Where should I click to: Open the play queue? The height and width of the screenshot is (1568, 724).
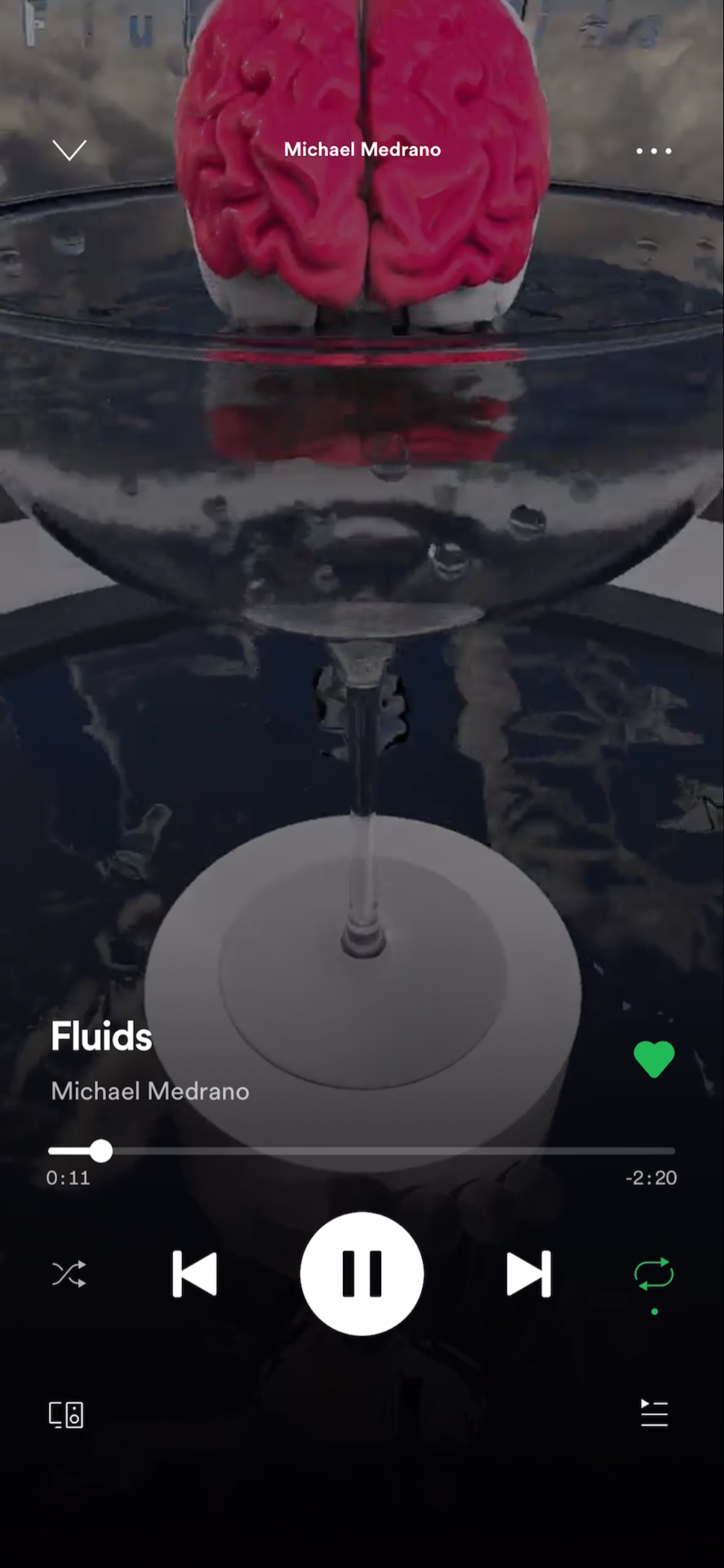click(654, 1414)
